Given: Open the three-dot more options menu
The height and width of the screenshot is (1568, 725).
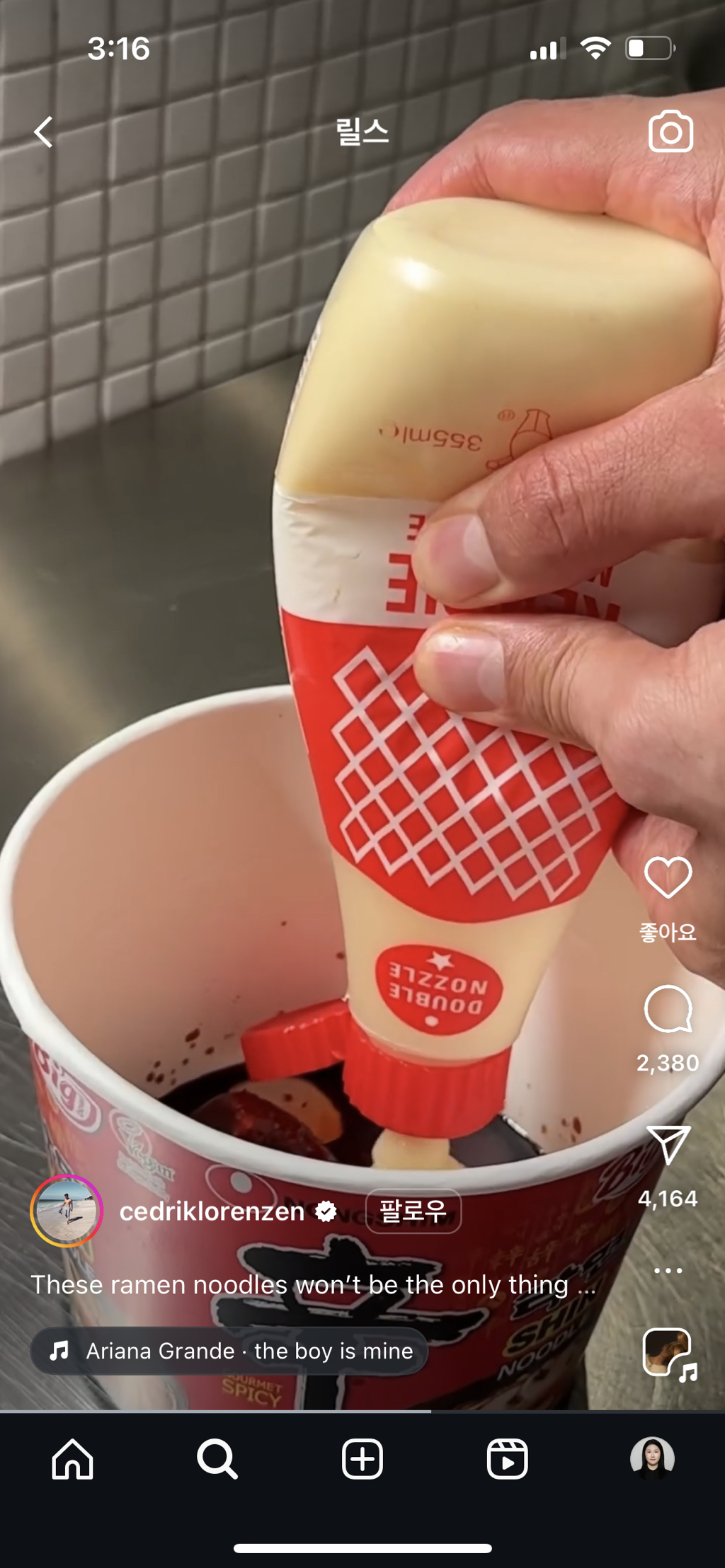Looking at the screenshot, I should pos(668,1271).
